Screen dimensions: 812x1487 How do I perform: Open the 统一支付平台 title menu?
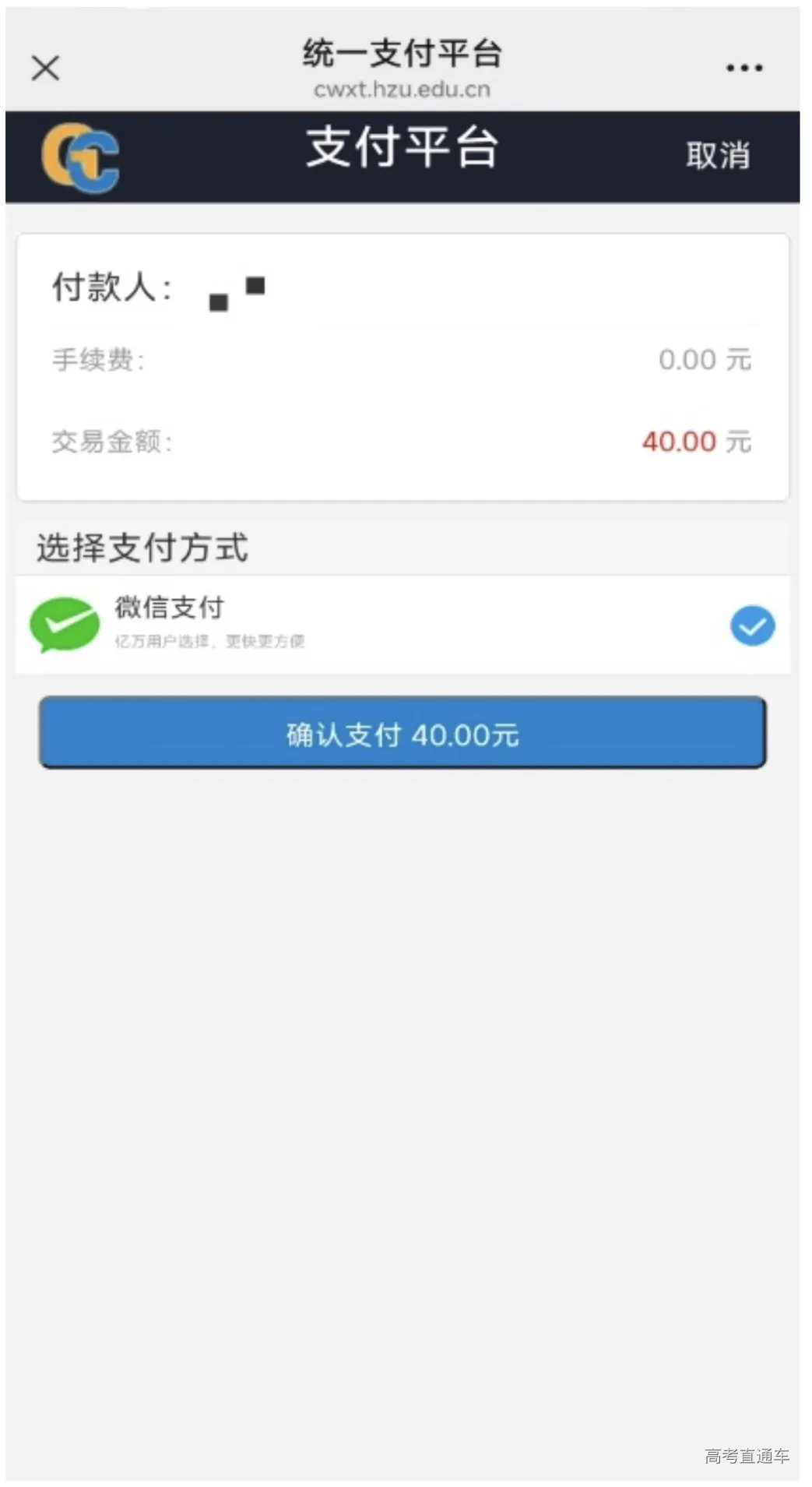(x=403, y=53)
